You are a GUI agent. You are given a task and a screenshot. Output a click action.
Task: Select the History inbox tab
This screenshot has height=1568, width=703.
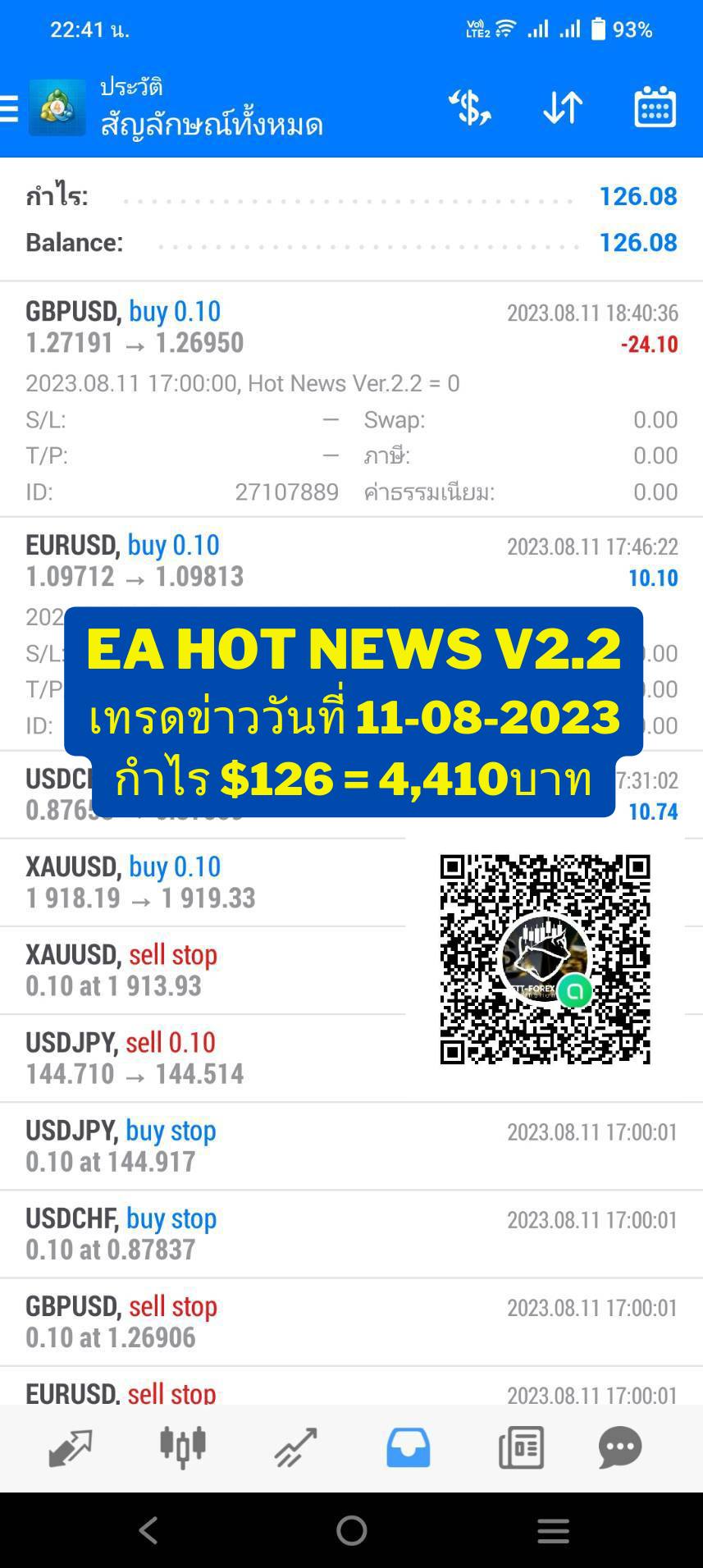[x=408, y=1447]
